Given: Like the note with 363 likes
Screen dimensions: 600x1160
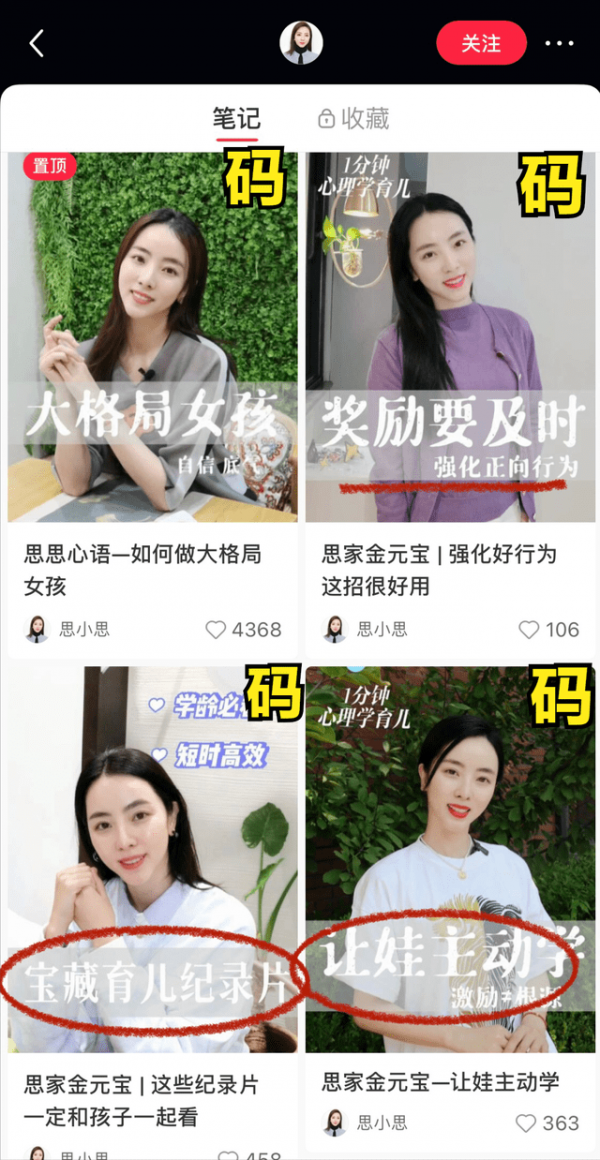Looking at the screenshot, I should (526, 1123).
